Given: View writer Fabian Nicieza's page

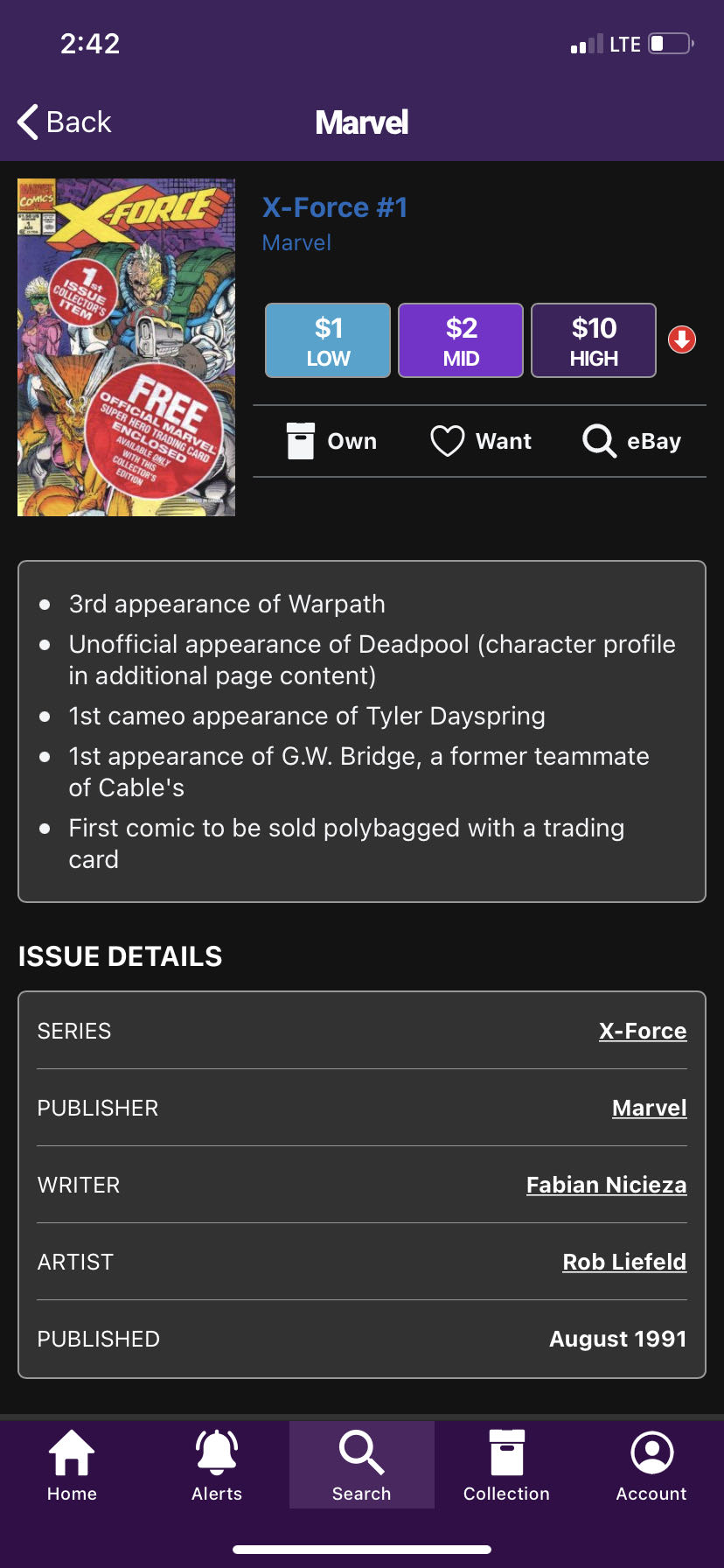Looking at the screenshot, I should tap(606, 1185).
